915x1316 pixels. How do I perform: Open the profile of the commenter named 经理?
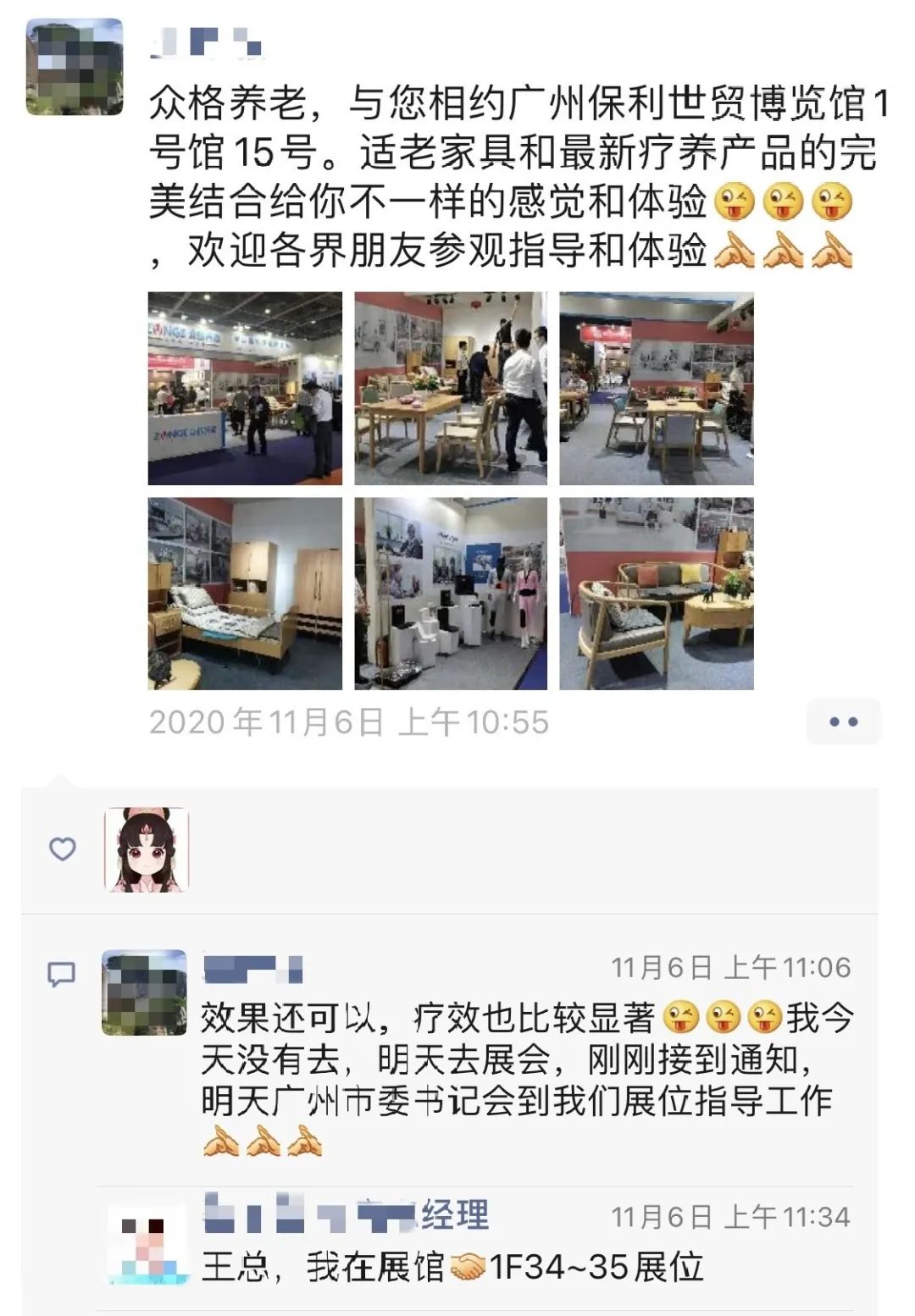(146, 1241)
